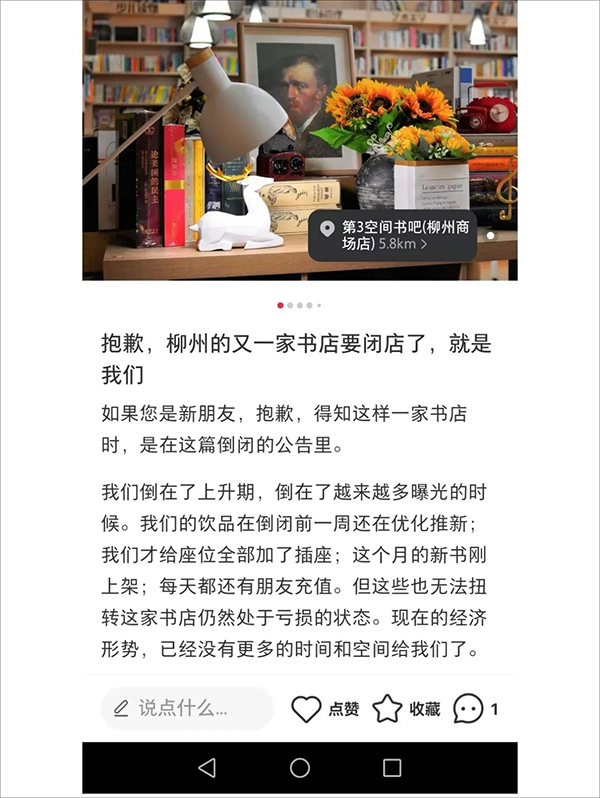
Task: Go back with the system back button
Action: 207,768
